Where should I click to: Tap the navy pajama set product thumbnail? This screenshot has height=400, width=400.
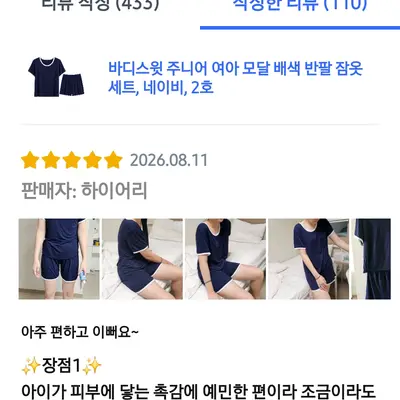point(56,77)
